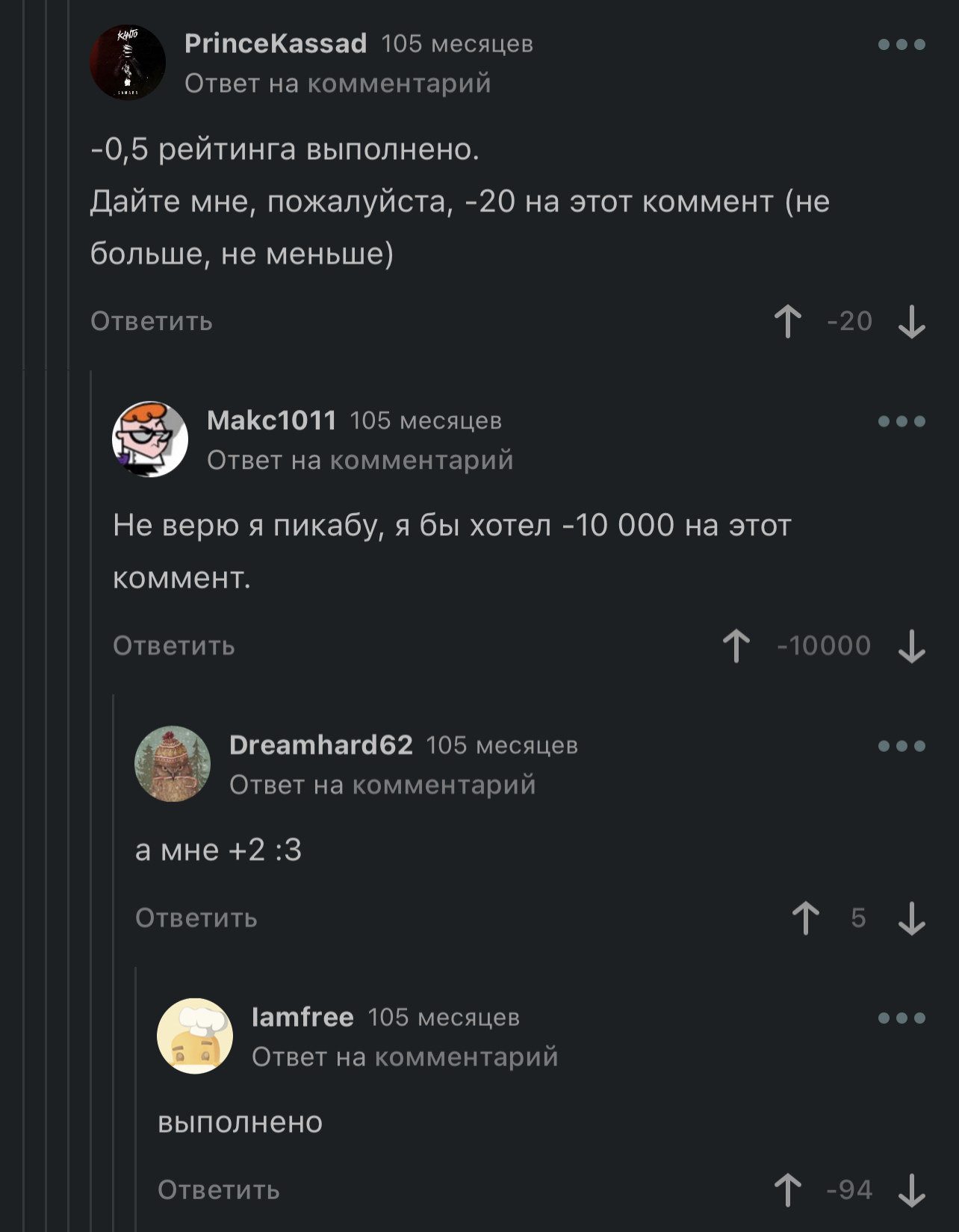Open Makc1011's user profile
This screenshot has height=1232, width=959.
click(x=272, y=420)
